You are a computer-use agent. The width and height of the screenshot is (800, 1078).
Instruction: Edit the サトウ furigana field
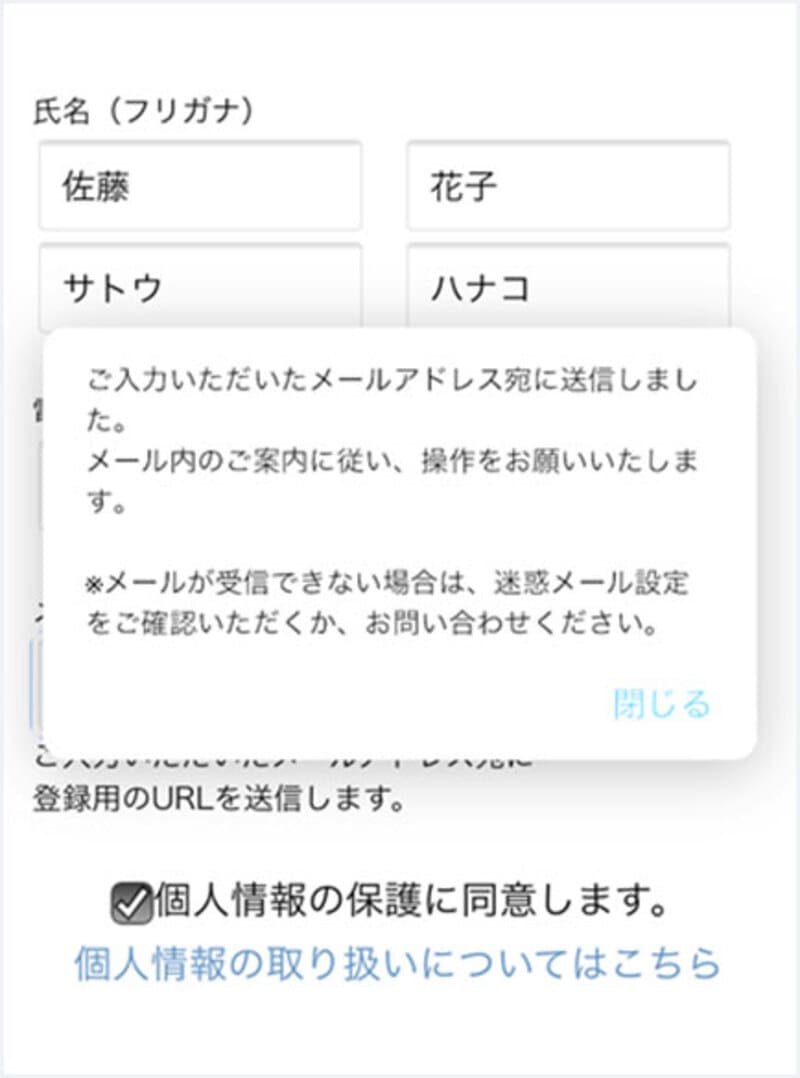tap(200, 286)
